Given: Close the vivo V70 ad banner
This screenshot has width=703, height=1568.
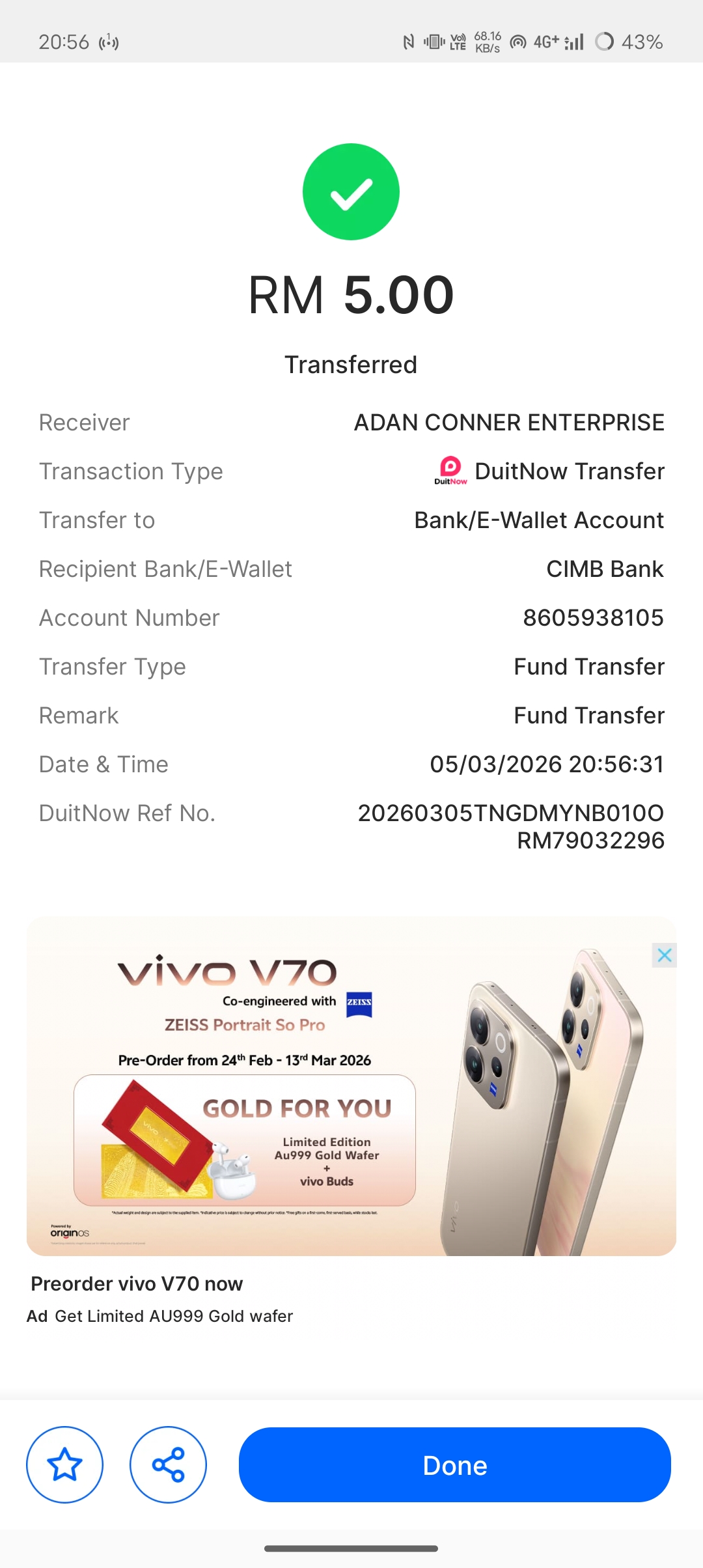Looking at the screenshot, I should 664,955.
